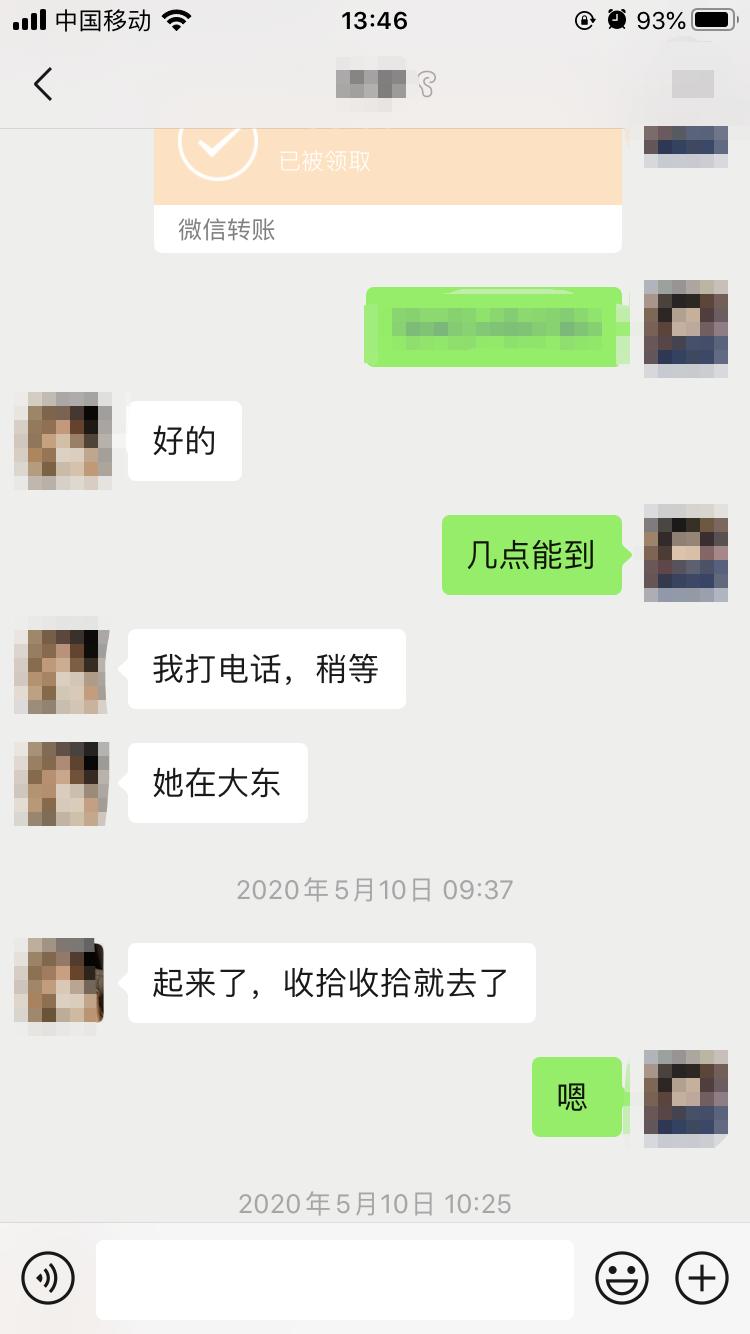Viewport: 750px width, 1334px height.
Task: Tap the 几点能到 green bubble
Action: (x=531, y=555)
